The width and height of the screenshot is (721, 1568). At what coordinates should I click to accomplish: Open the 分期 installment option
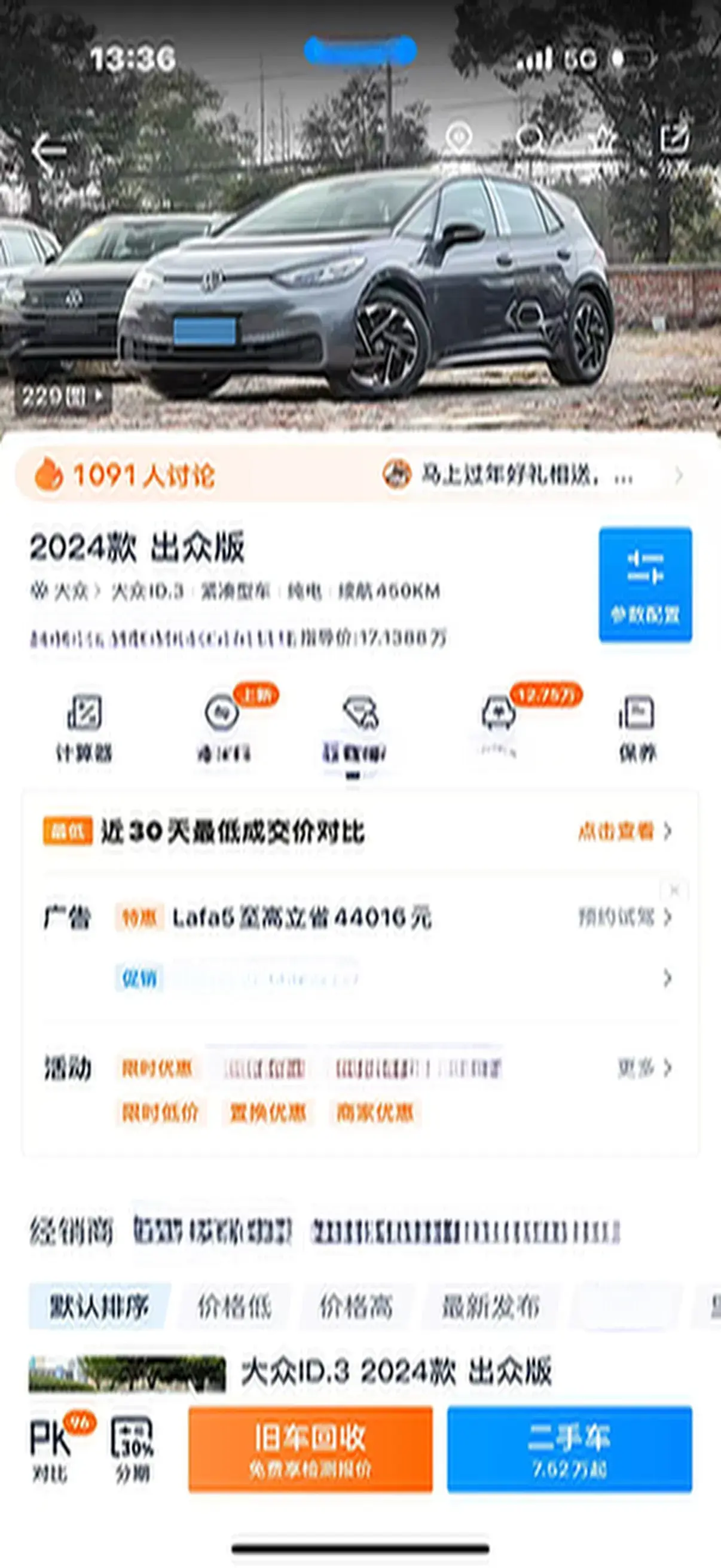[x=132, y=1451]
